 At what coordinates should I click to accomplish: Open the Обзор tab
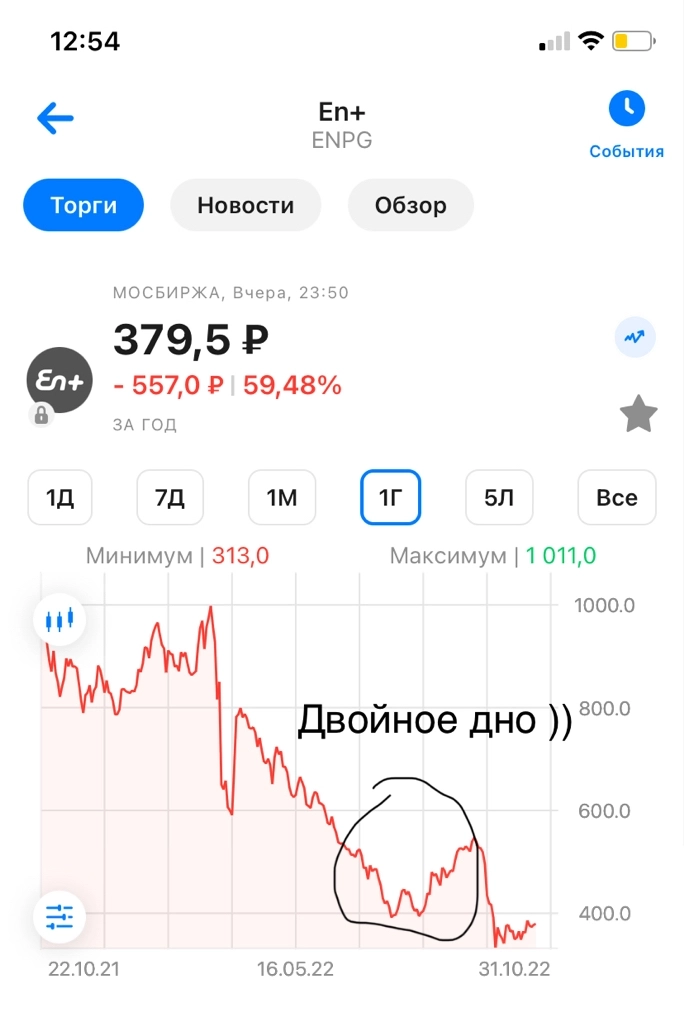410,206
